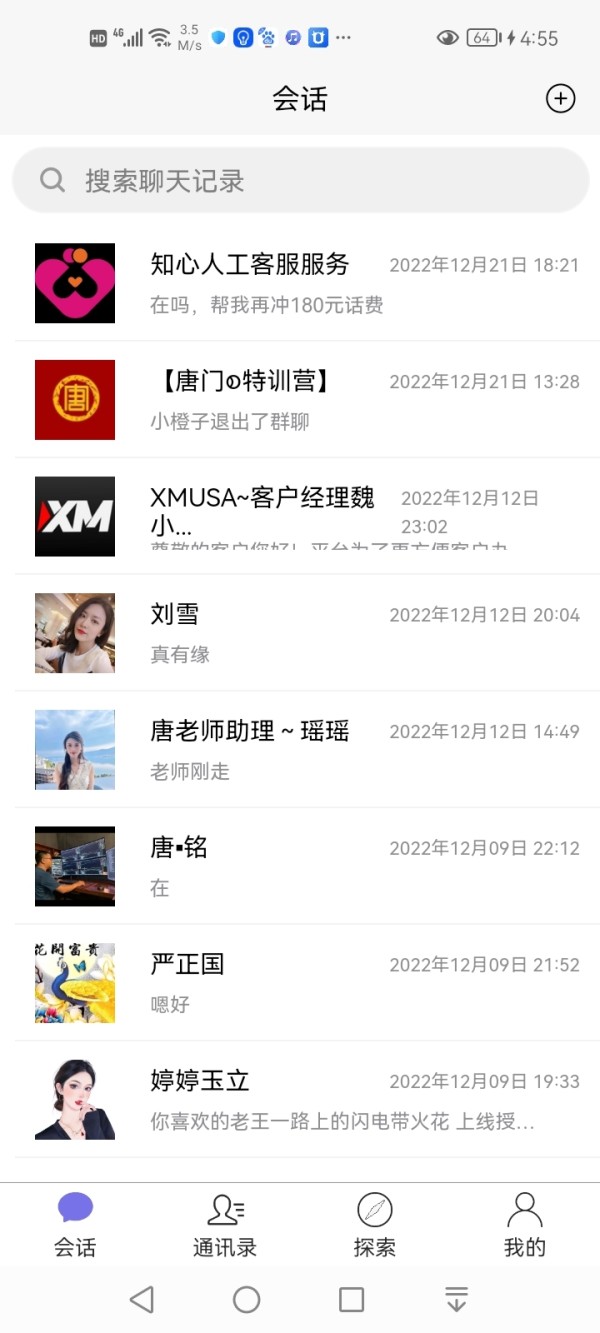Screen dimensions: 600x1333
Task: Tap the plus icon to start a new chat
Action: pos(560,98)
